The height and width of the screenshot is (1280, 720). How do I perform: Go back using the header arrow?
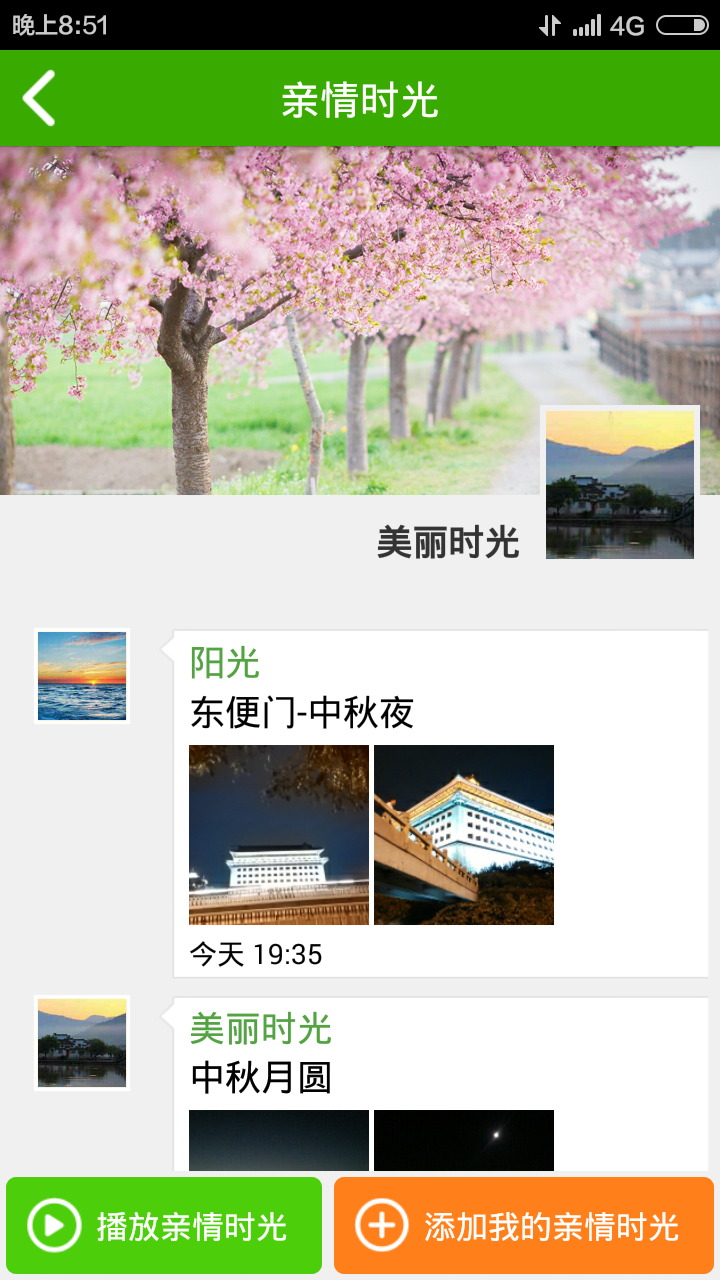click(x=40, y=99)
